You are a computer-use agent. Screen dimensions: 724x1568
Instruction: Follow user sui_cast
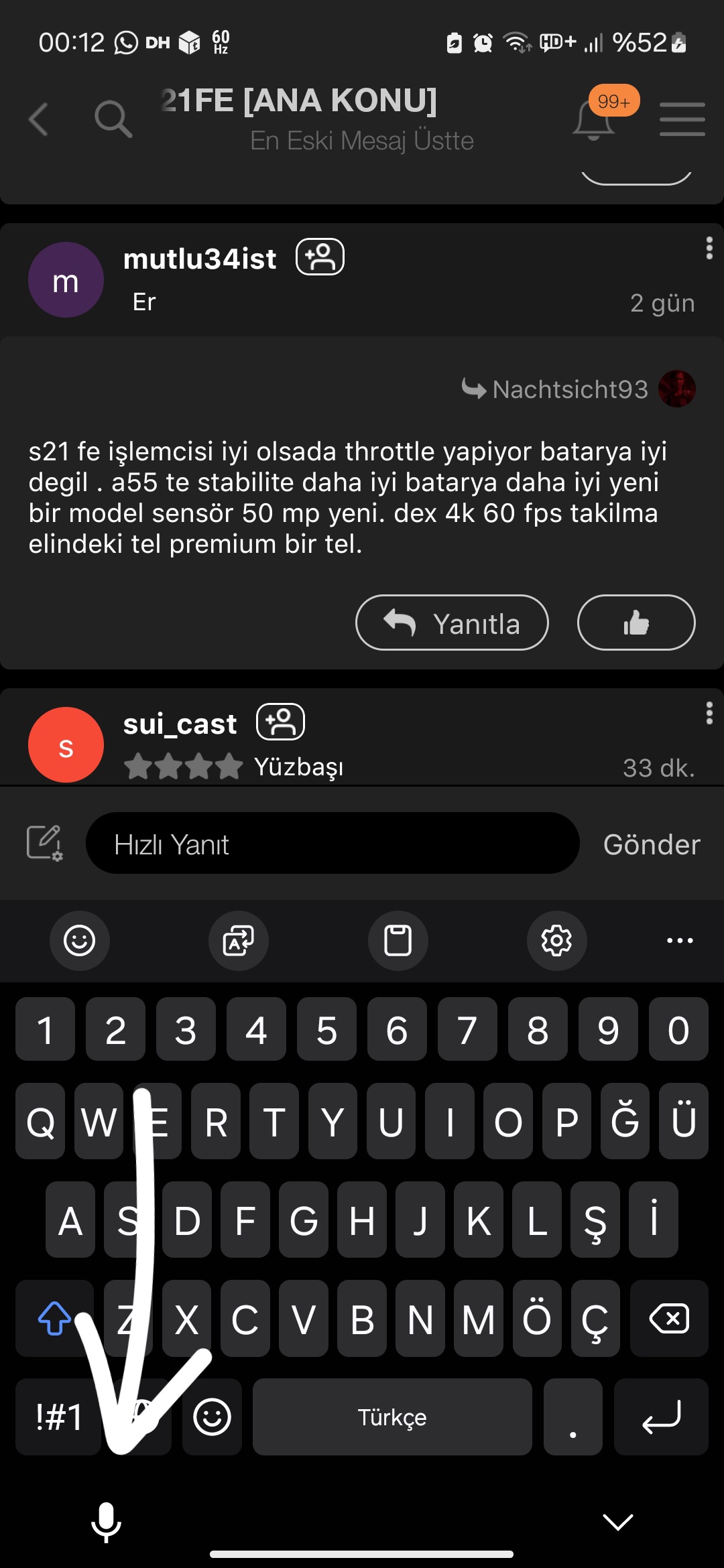(x=280, y=722)
